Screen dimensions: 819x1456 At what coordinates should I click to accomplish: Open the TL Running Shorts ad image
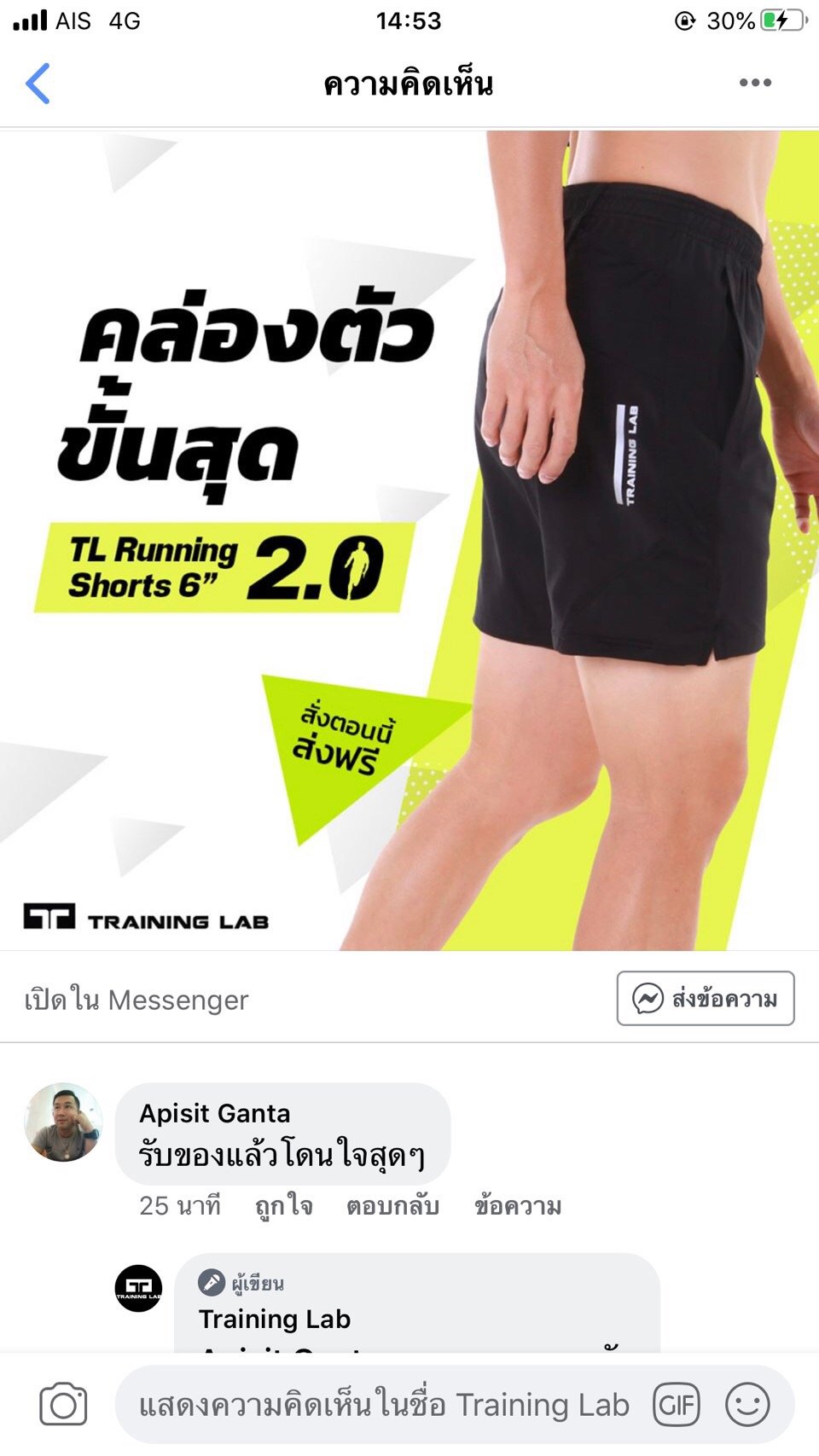(x=409, y=540)
